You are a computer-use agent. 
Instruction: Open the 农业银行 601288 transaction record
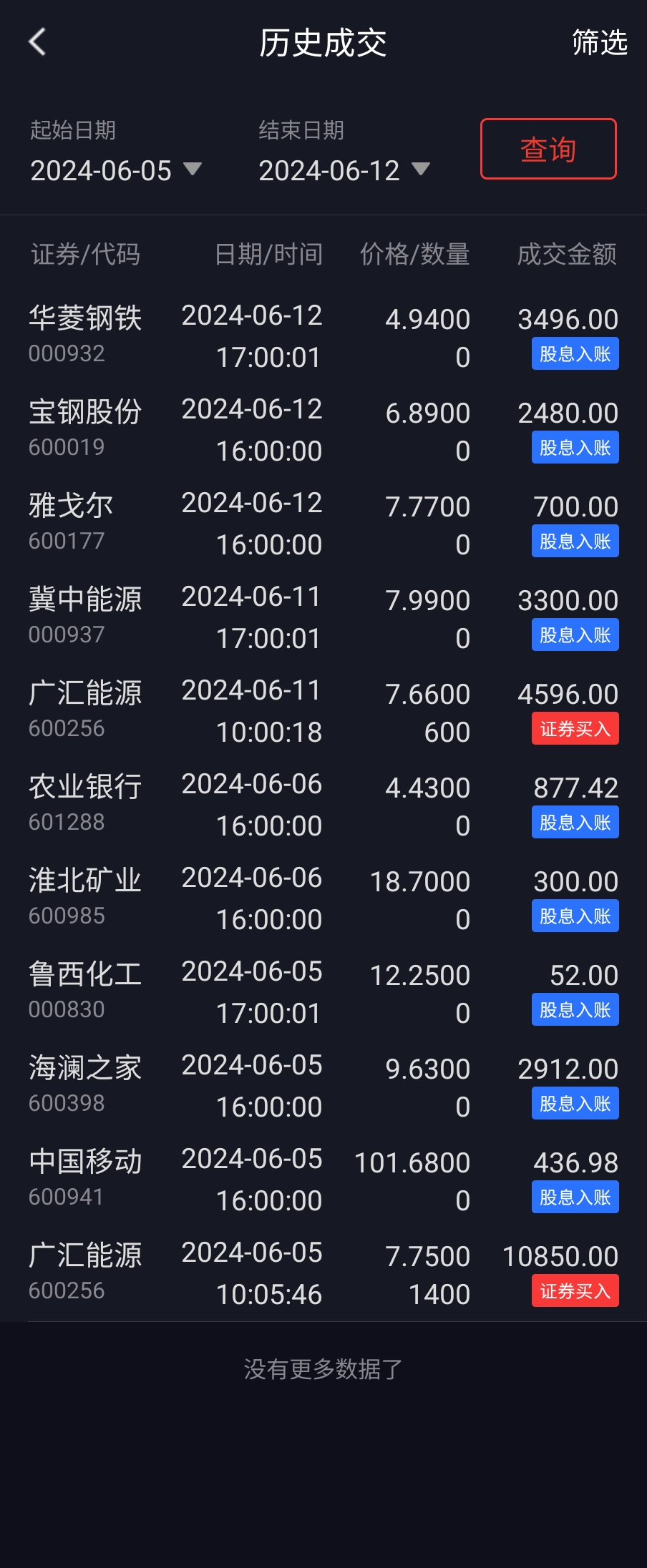tap(323, 805)
